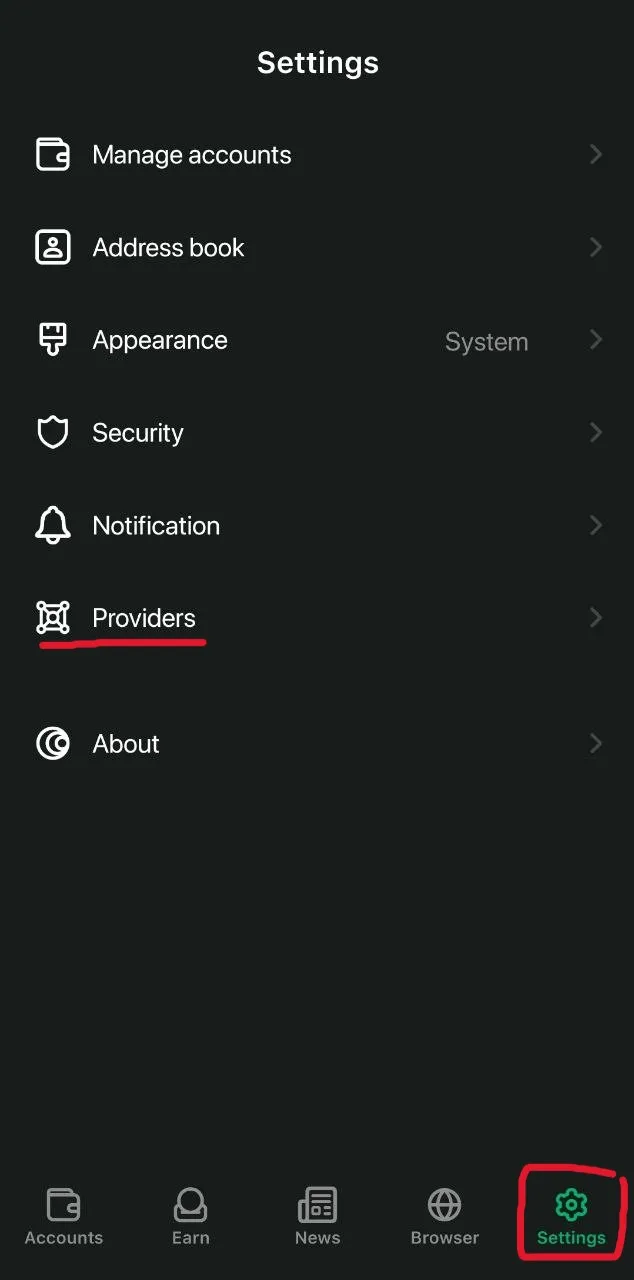Open Appearance settings
This screenshot has height=1280, width=634.
(x=317, y=340)
